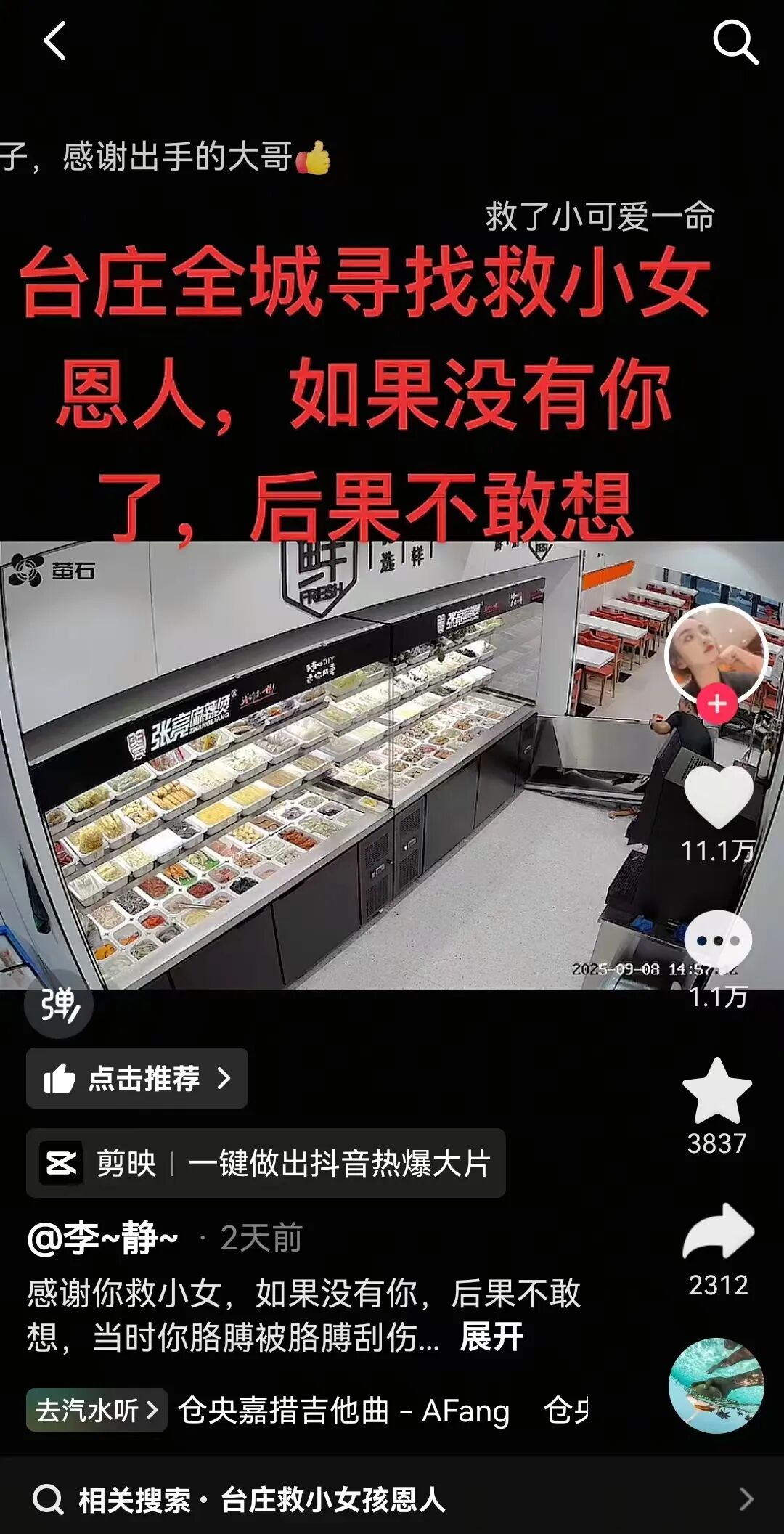Open the 剪映 template banner

[266, 1163]
